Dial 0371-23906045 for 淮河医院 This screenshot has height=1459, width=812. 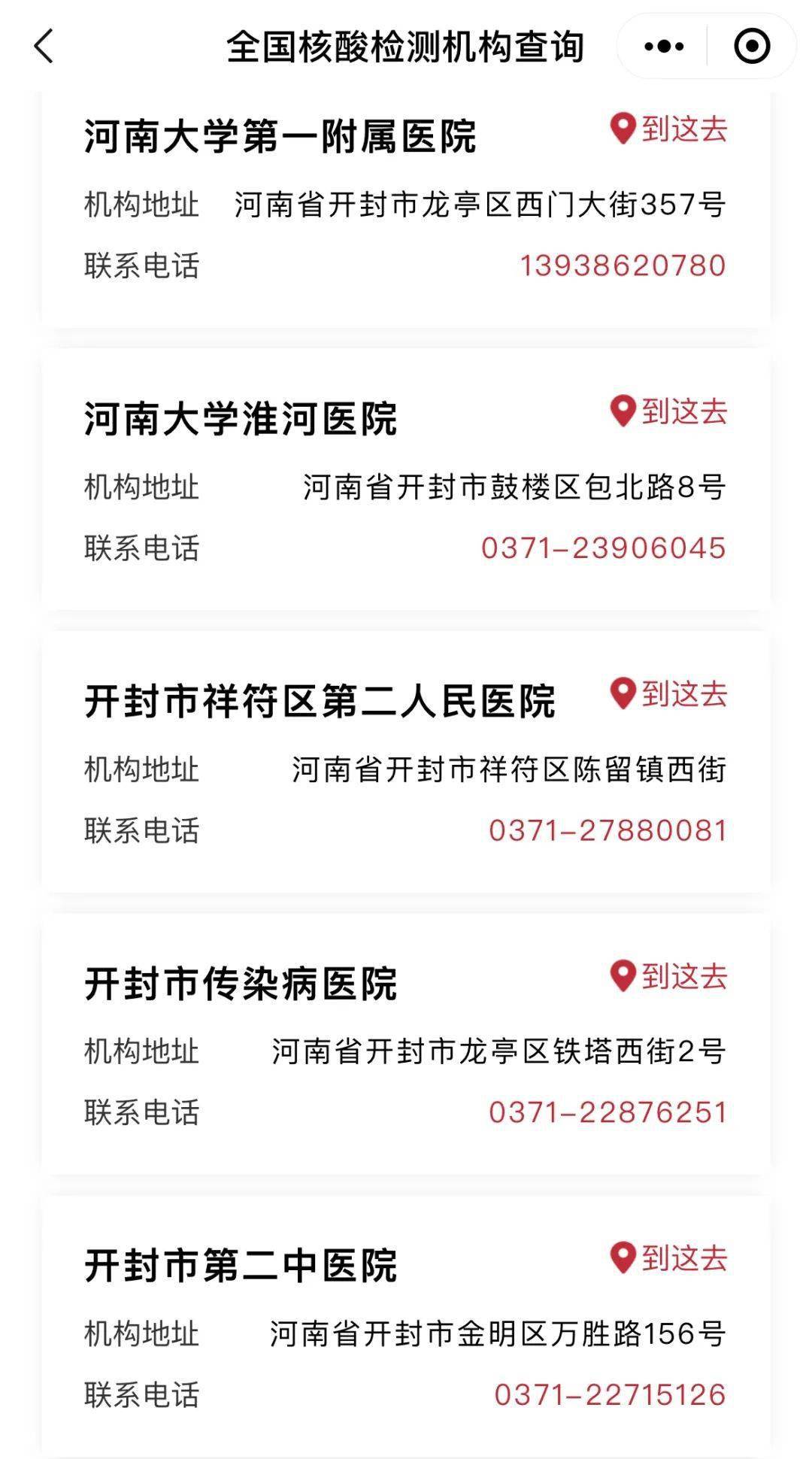[603, 548]
